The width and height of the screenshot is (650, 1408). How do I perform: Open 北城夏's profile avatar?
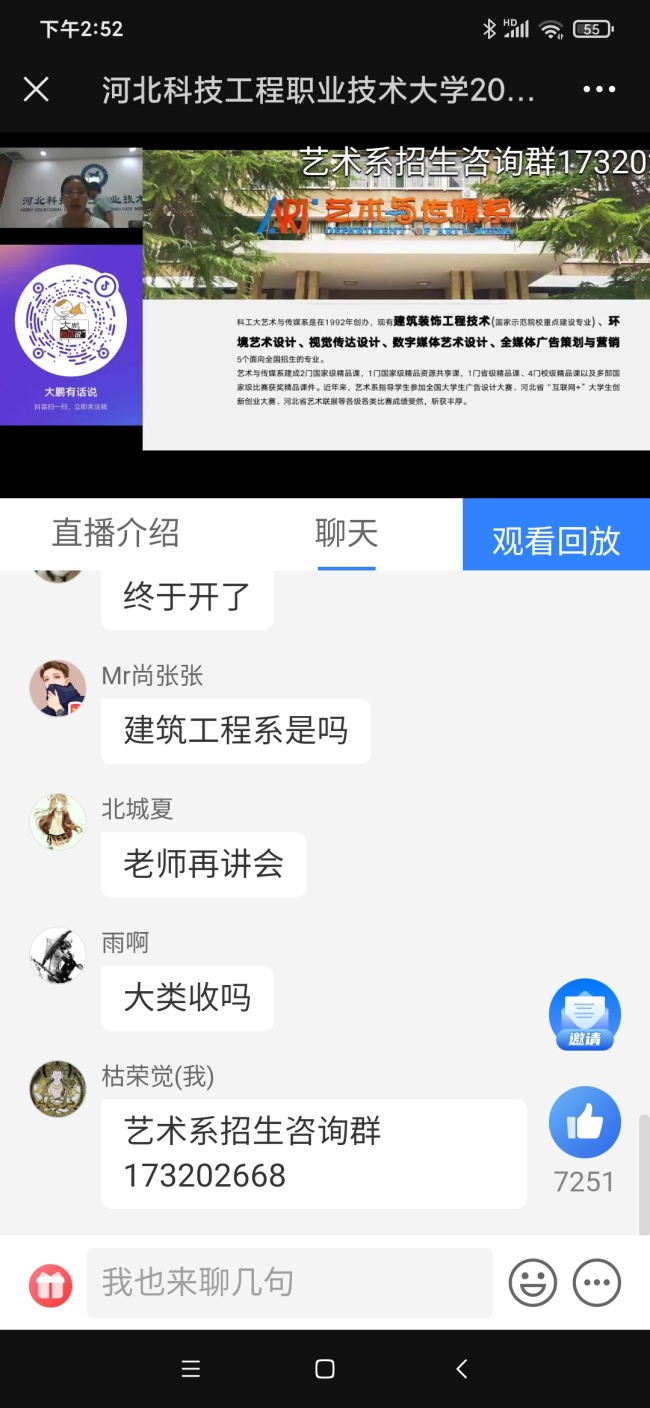coord(58,822)
